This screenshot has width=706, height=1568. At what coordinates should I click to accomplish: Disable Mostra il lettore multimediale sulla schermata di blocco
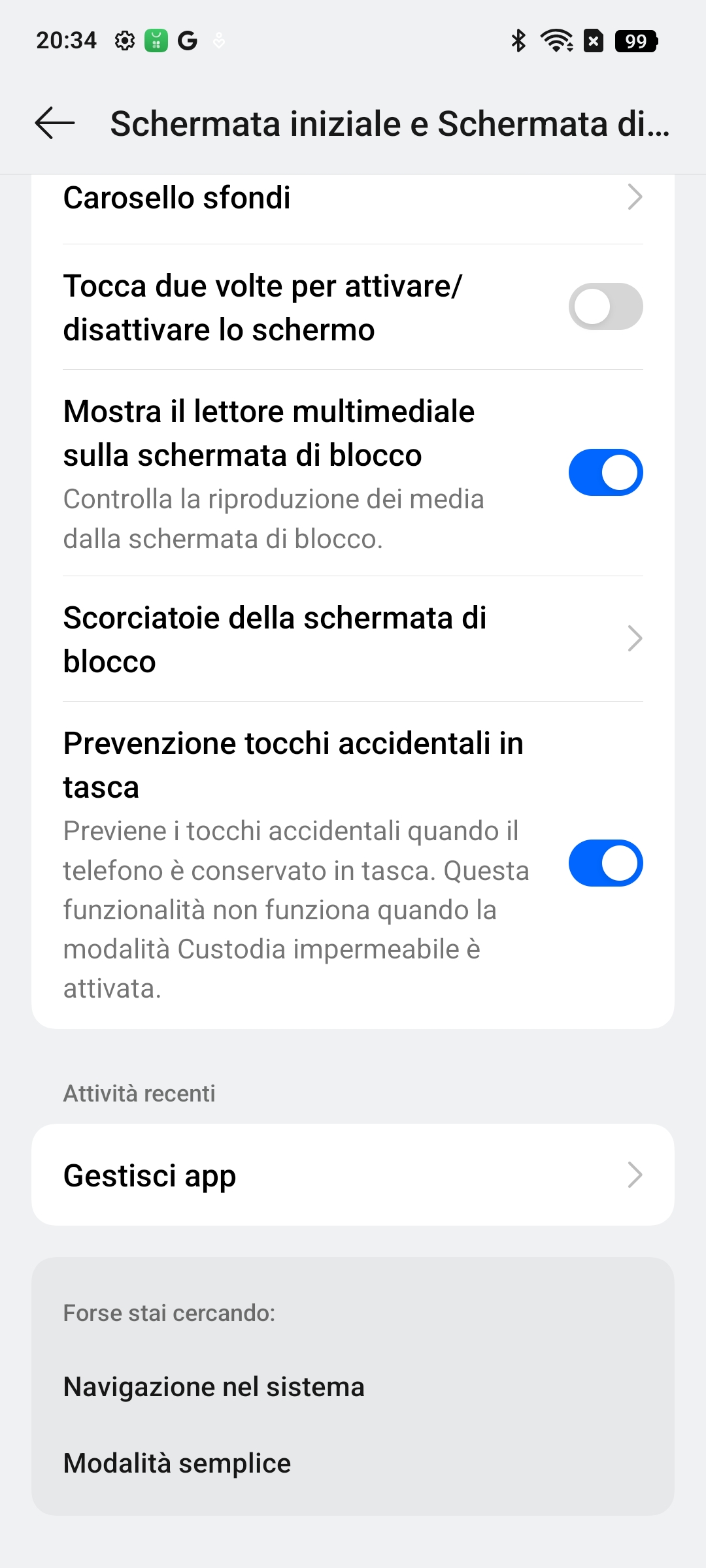point(605,472)
